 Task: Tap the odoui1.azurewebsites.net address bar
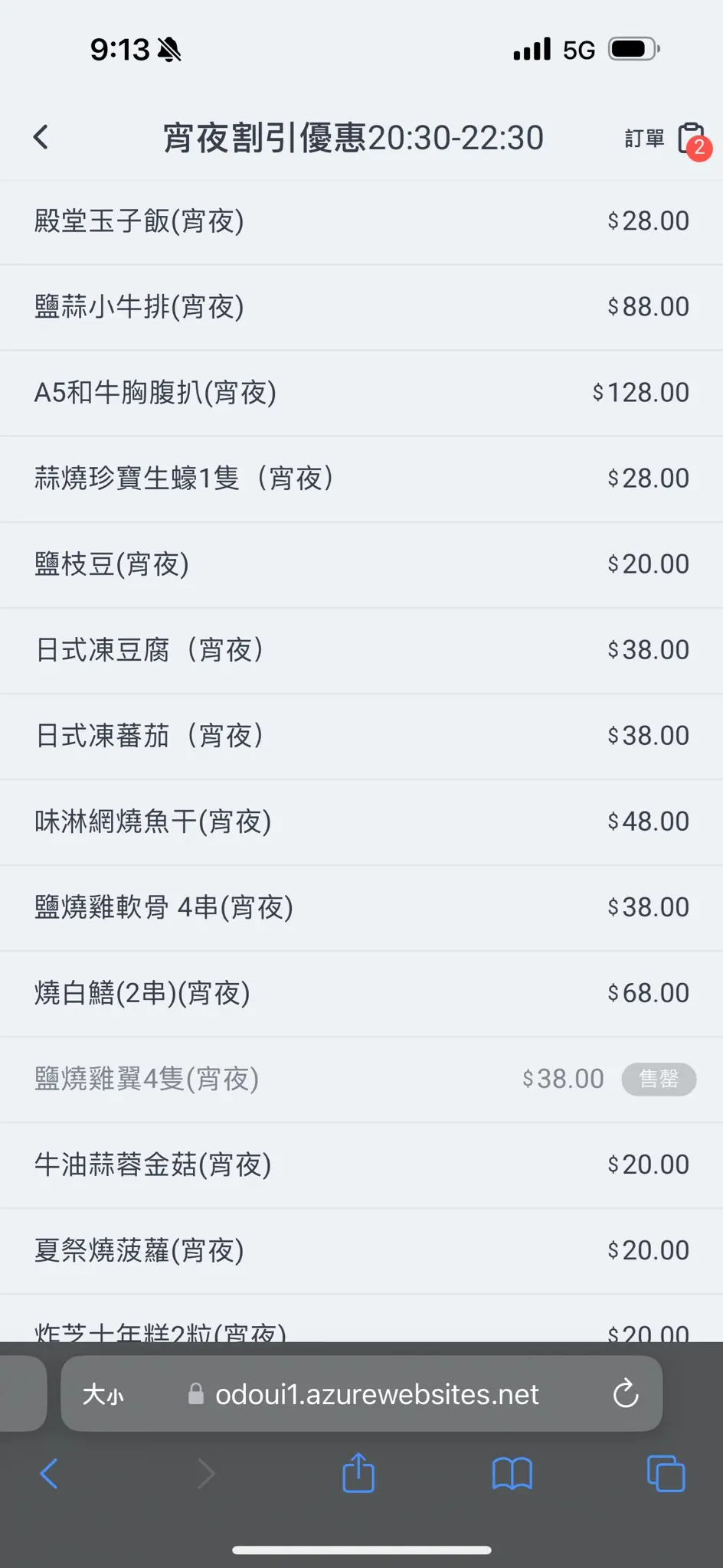(362, 1394)
